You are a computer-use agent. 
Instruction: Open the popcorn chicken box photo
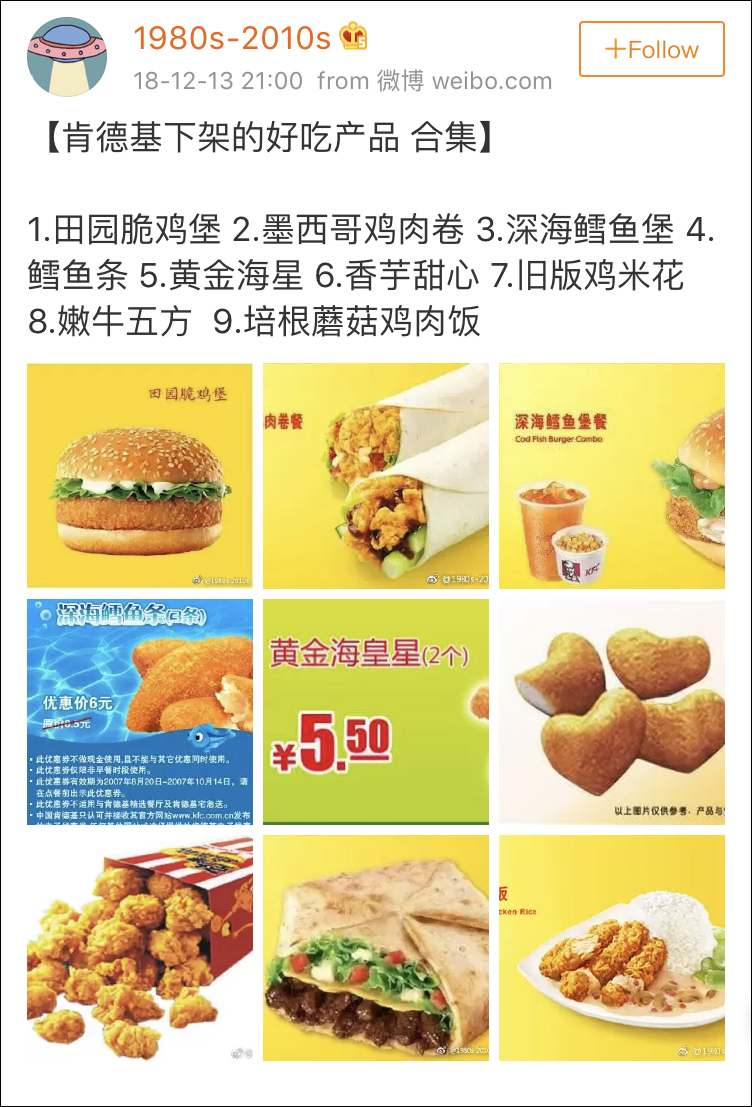(140, 947)
